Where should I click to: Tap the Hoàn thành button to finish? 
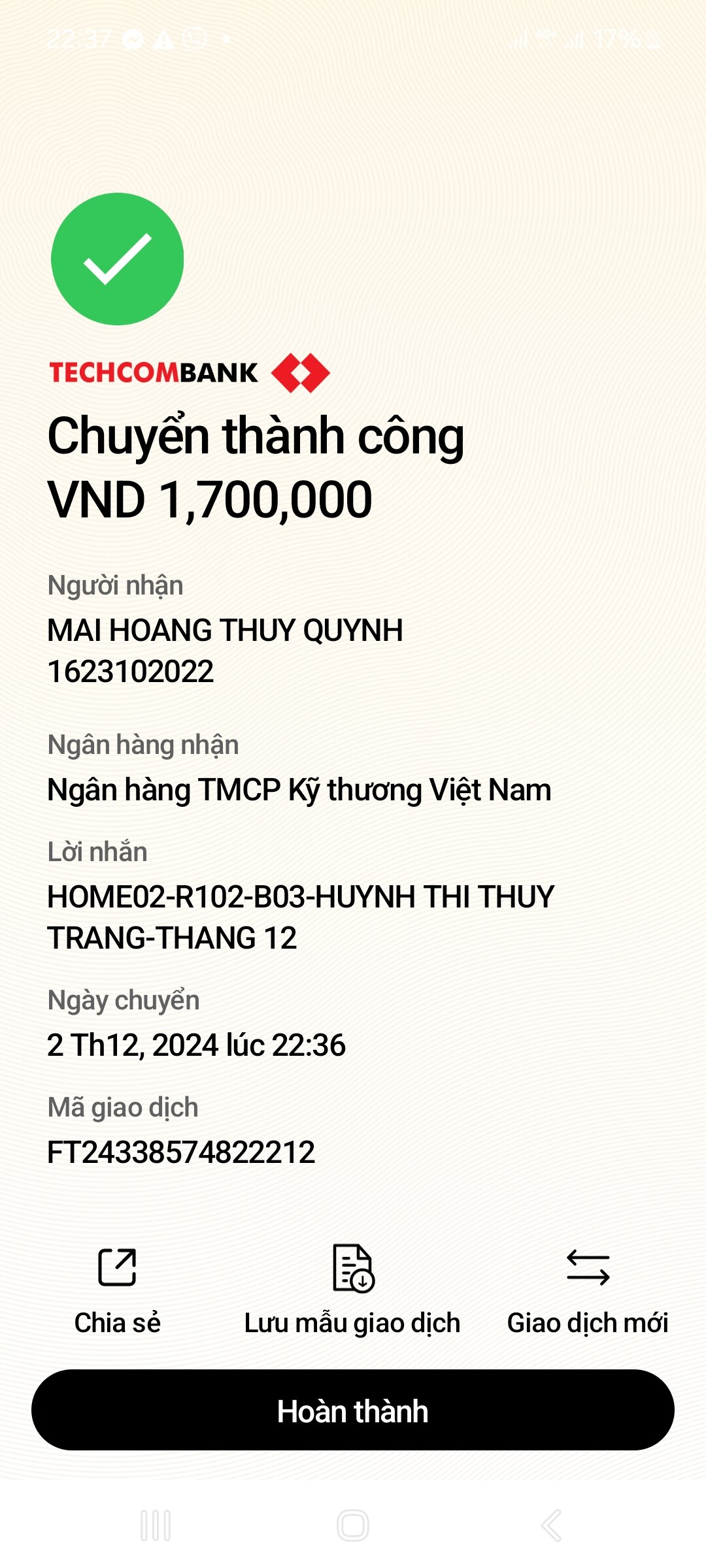353,1410
